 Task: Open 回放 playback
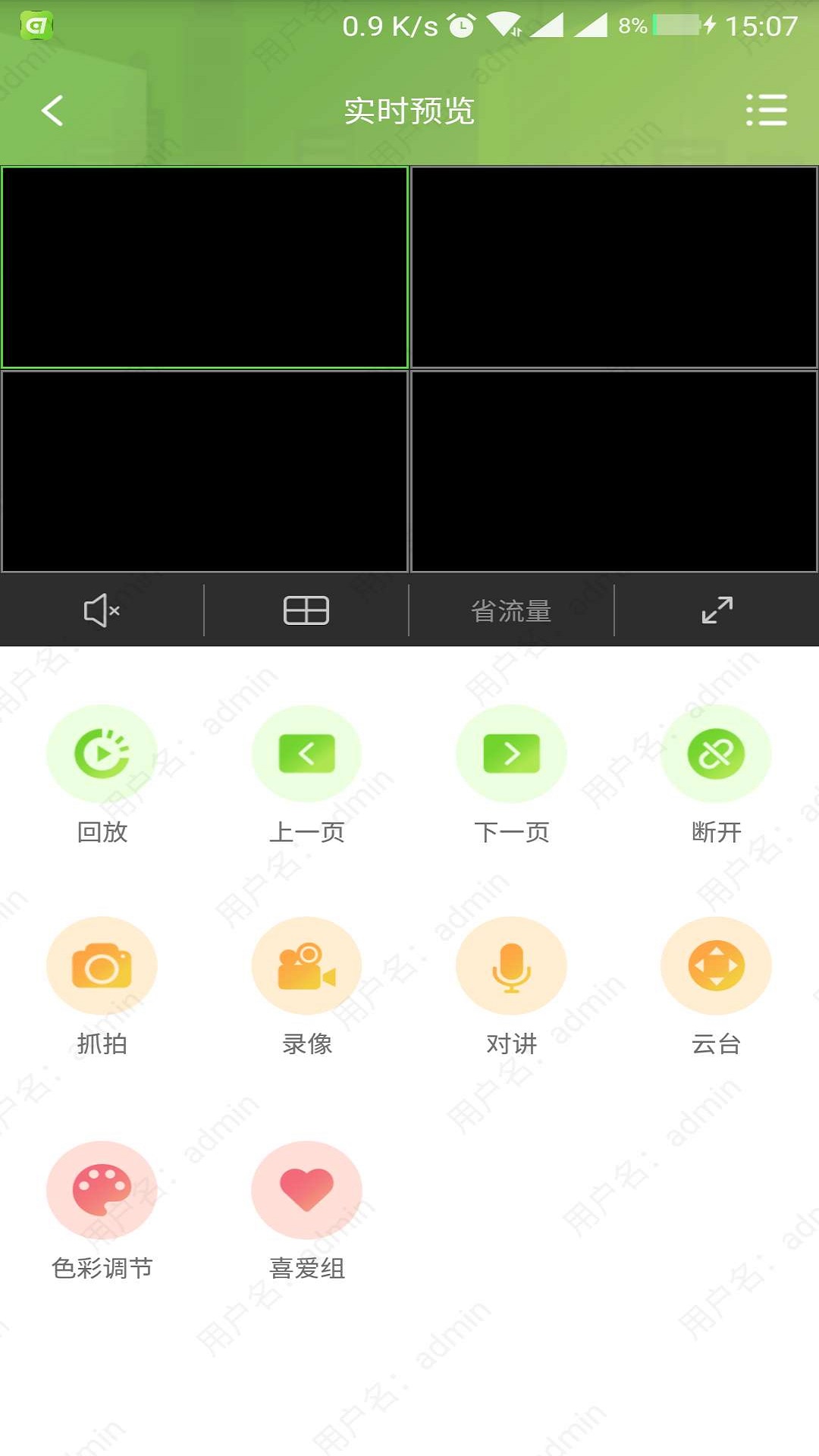(x=102, y=754)
